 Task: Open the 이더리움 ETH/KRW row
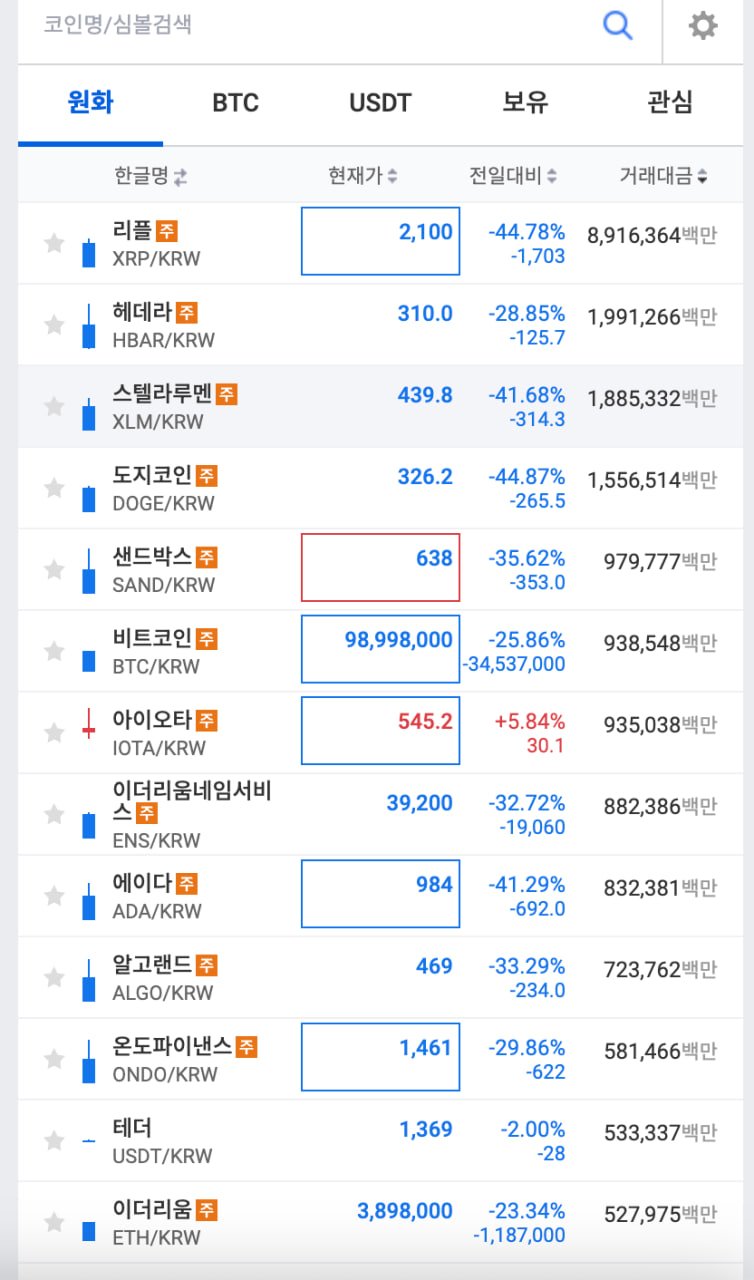pos(380,1222)
